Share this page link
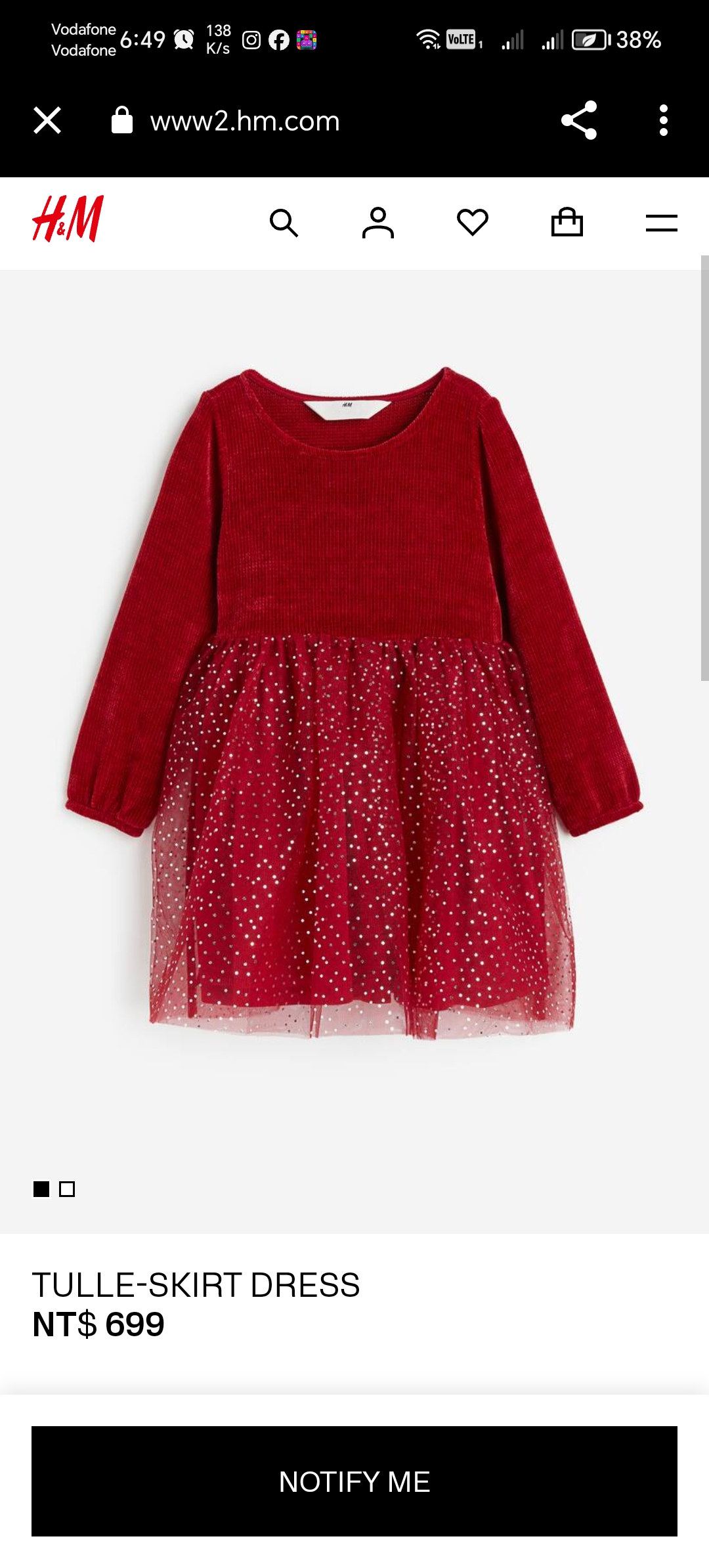The image size is (709, 1568). (x=578, y=120)
